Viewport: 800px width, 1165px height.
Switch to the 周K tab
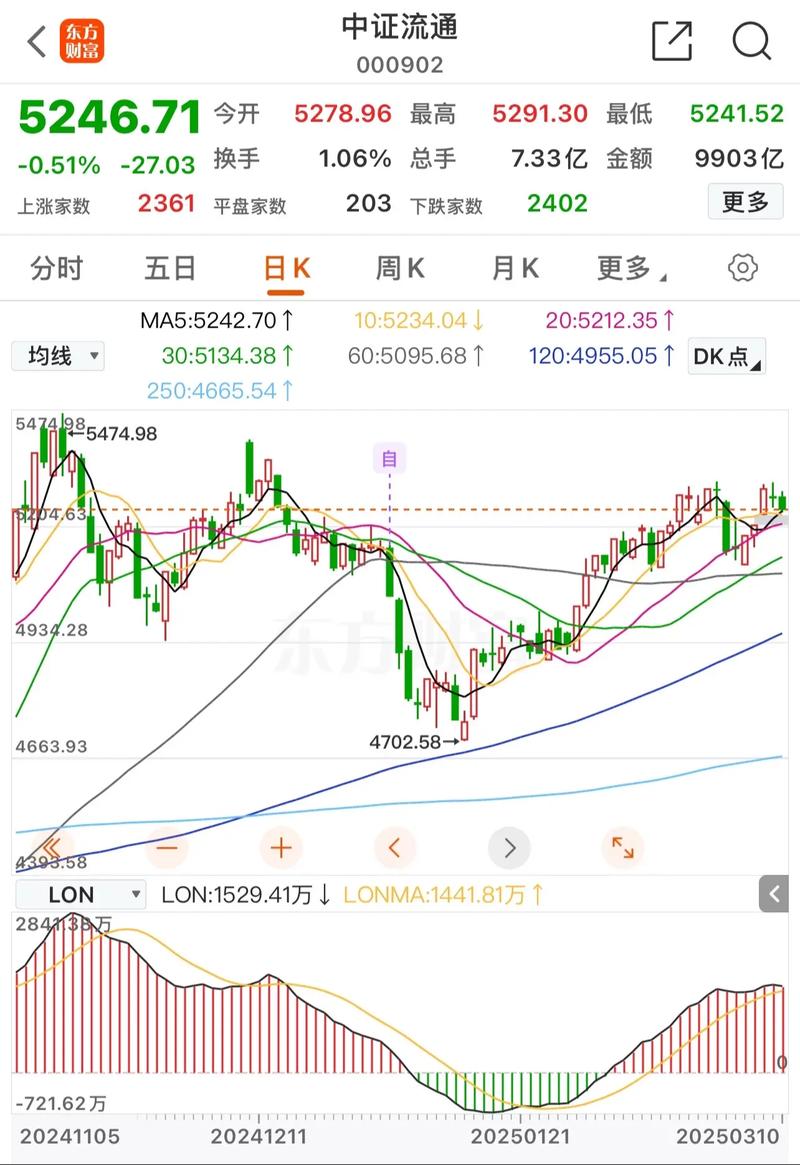click(399, 268)
